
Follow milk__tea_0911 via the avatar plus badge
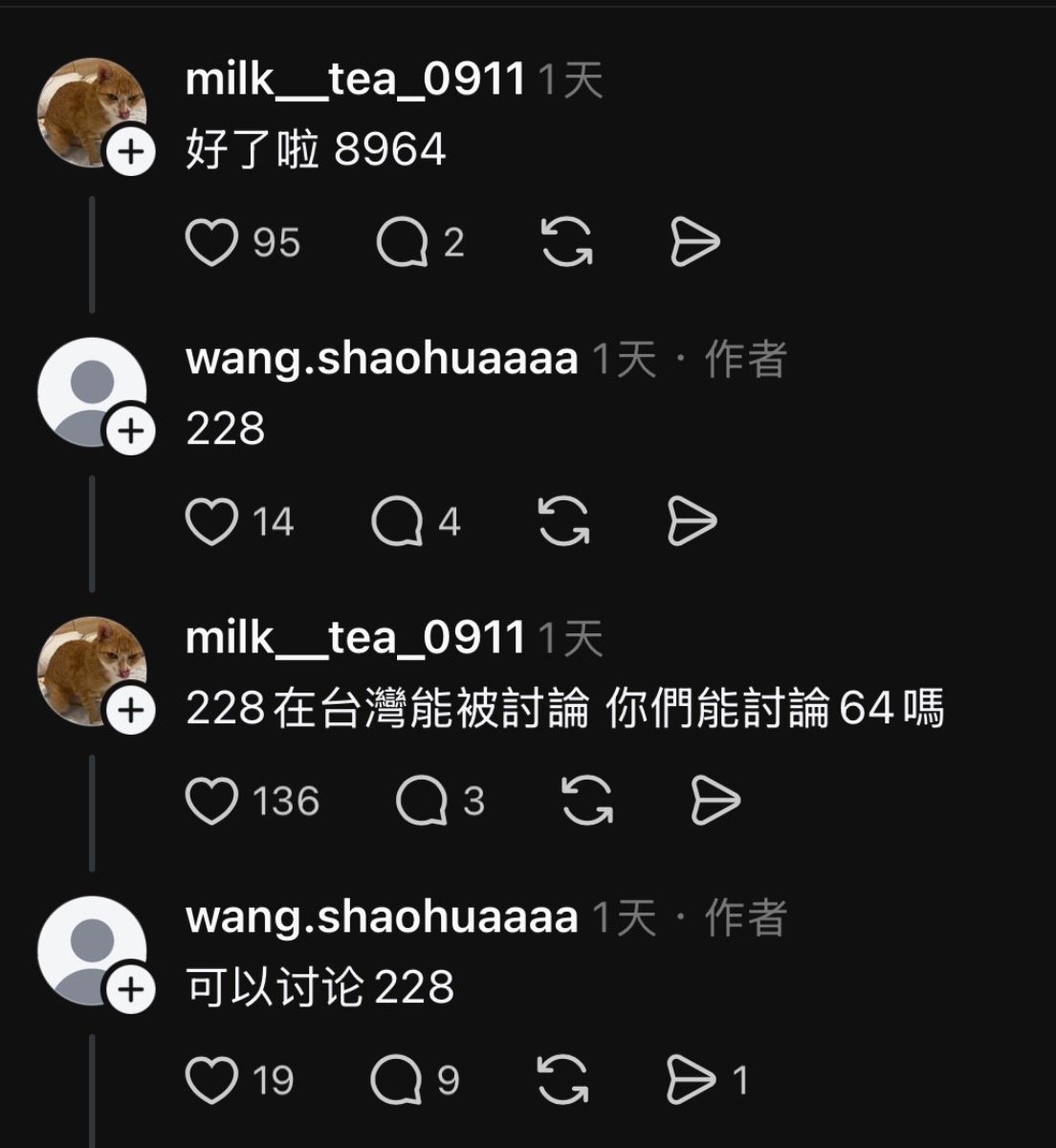130,153
